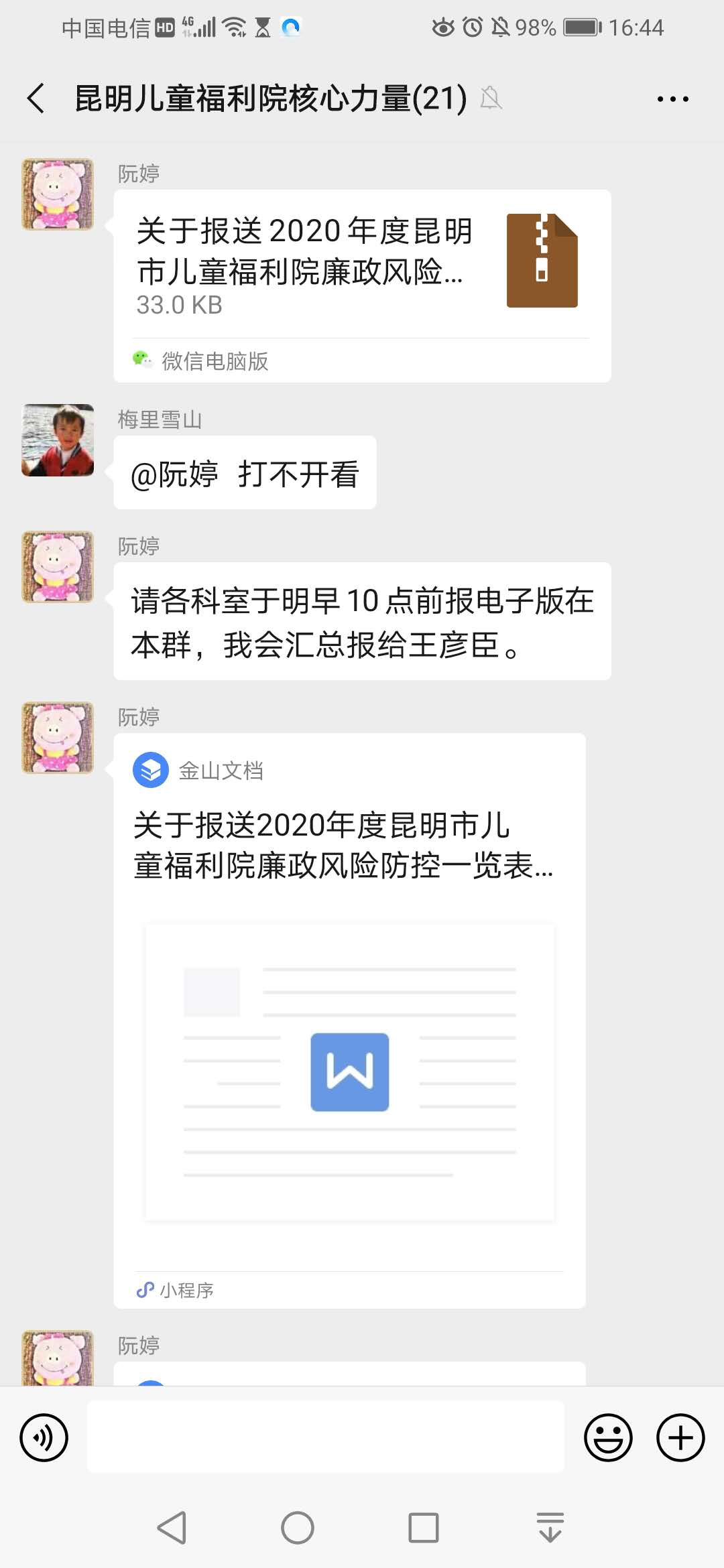Open the 33.0 KB zip file attachment
The width and height of the screenshot is (724, 1568).
362,286
